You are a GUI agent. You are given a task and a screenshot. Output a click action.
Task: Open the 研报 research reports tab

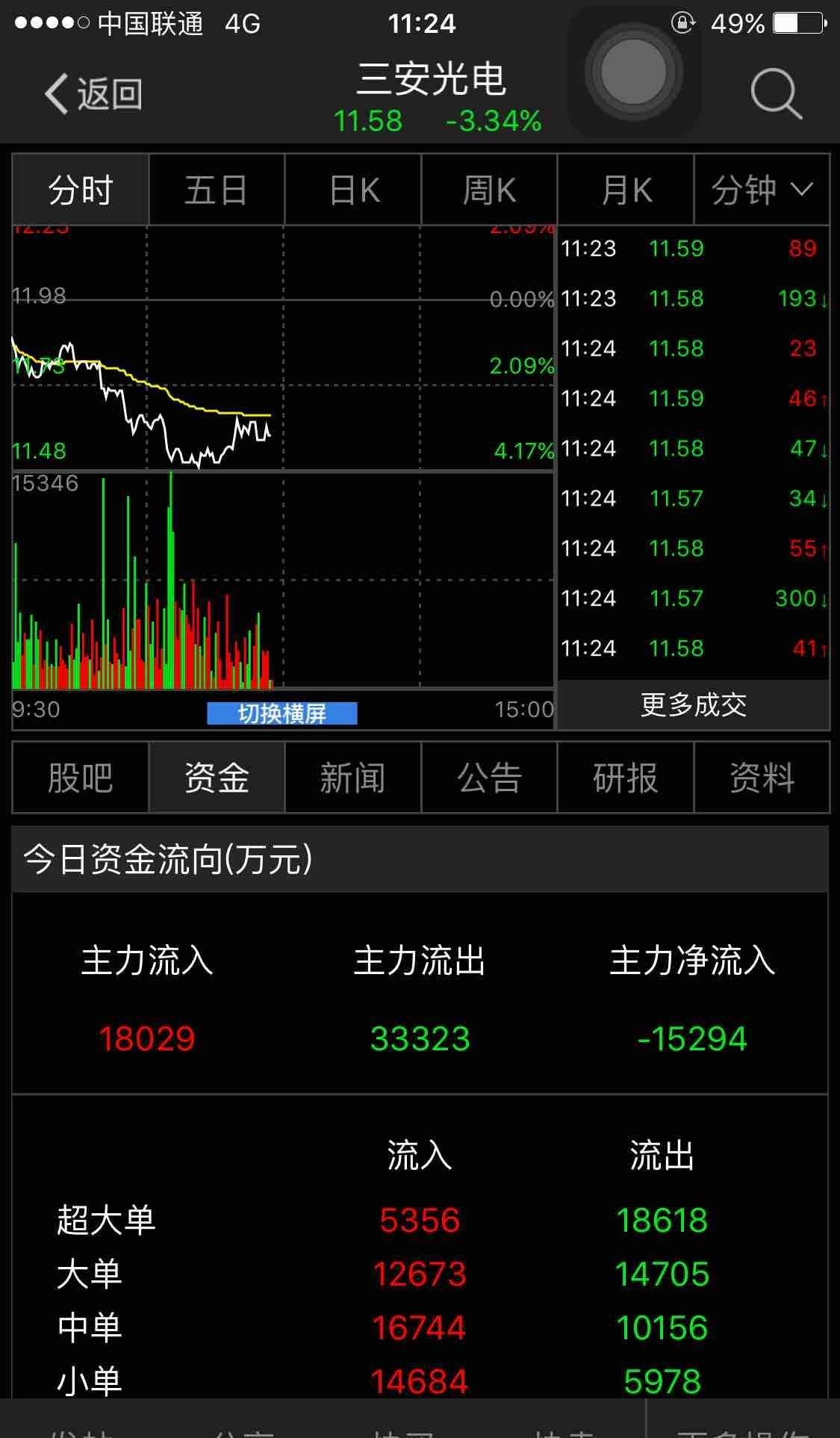pyautogui.click(x=626, y=778)
